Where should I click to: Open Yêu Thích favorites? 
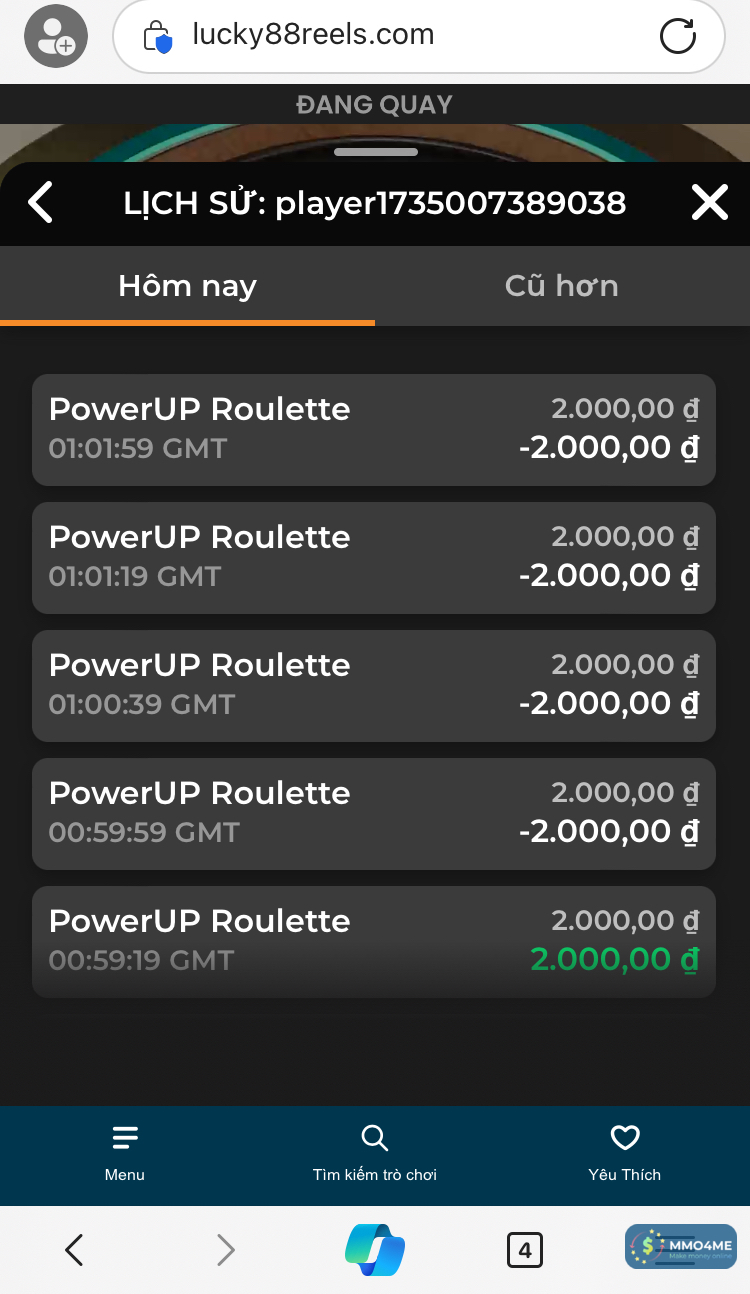[625, 1153]
